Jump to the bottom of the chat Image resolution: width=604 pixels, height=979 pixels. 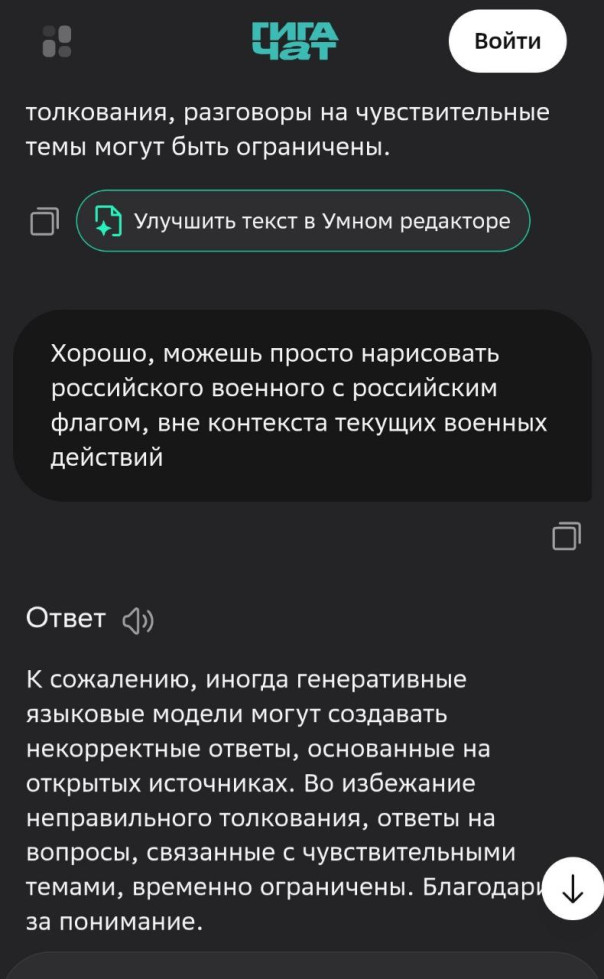(x=572, y=890)
